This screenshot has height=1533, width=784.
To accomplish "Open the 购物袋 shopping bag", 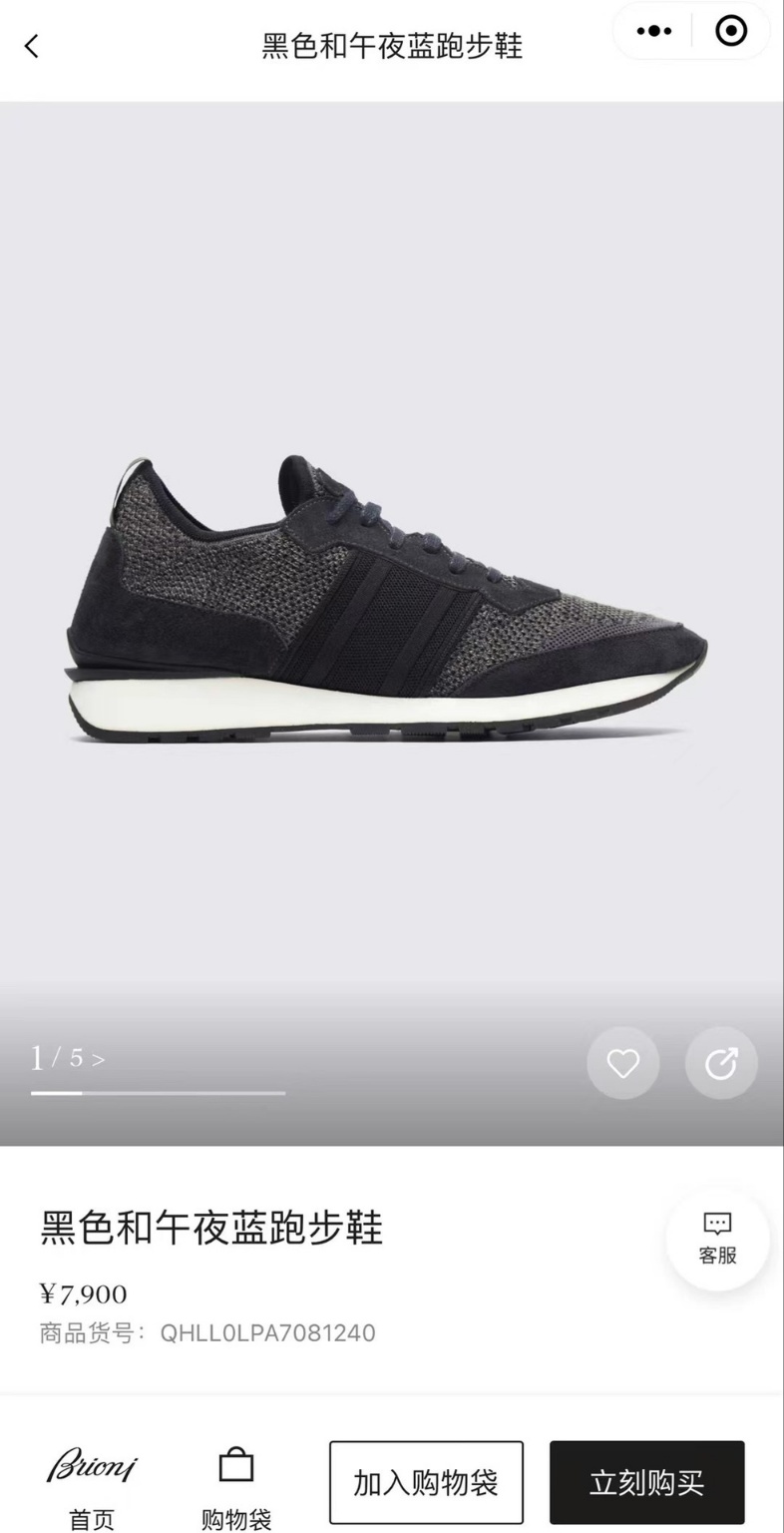I will click(236, 1485).
